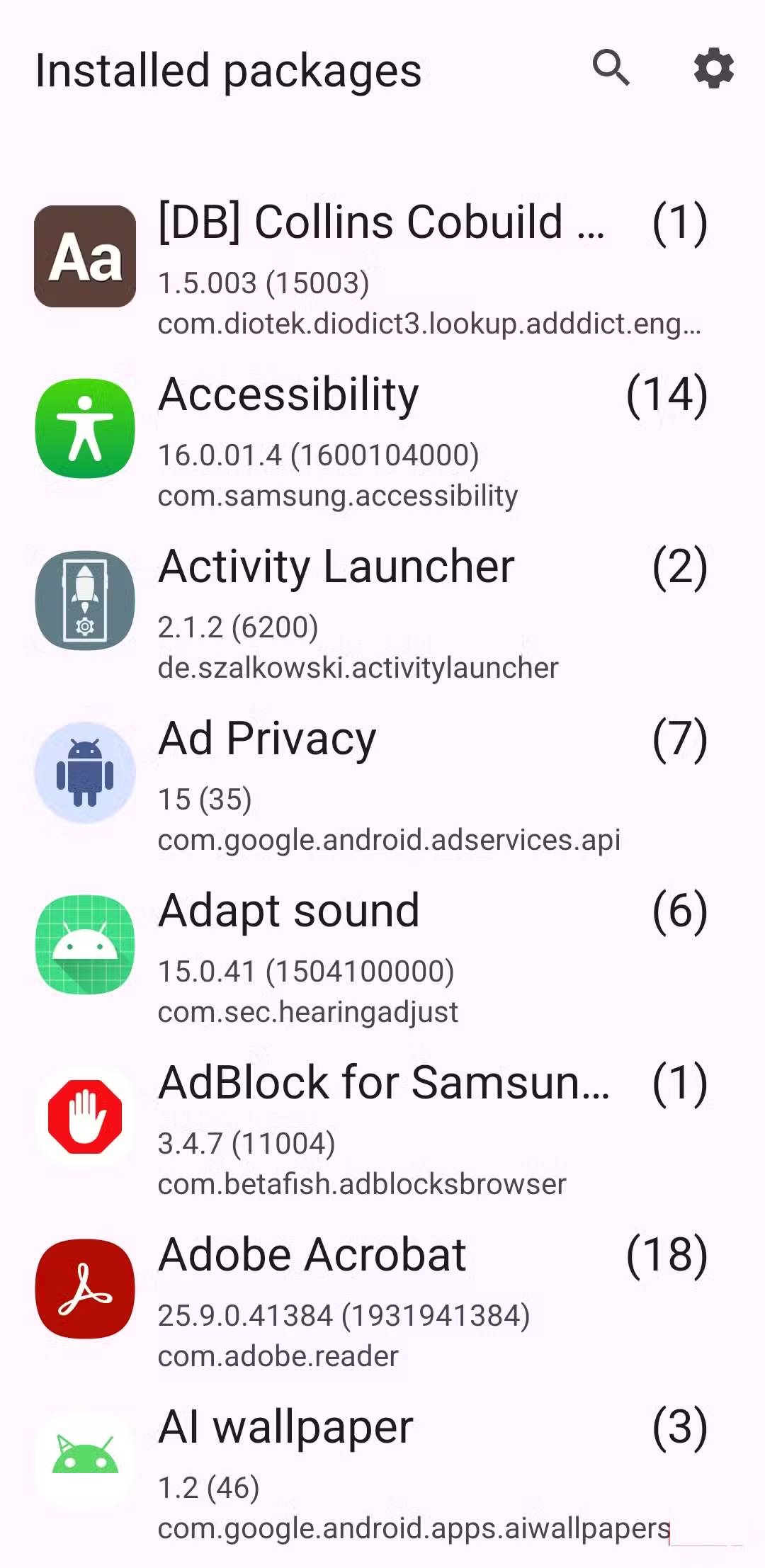Click the Adapt sound app icon

point(84,945)
